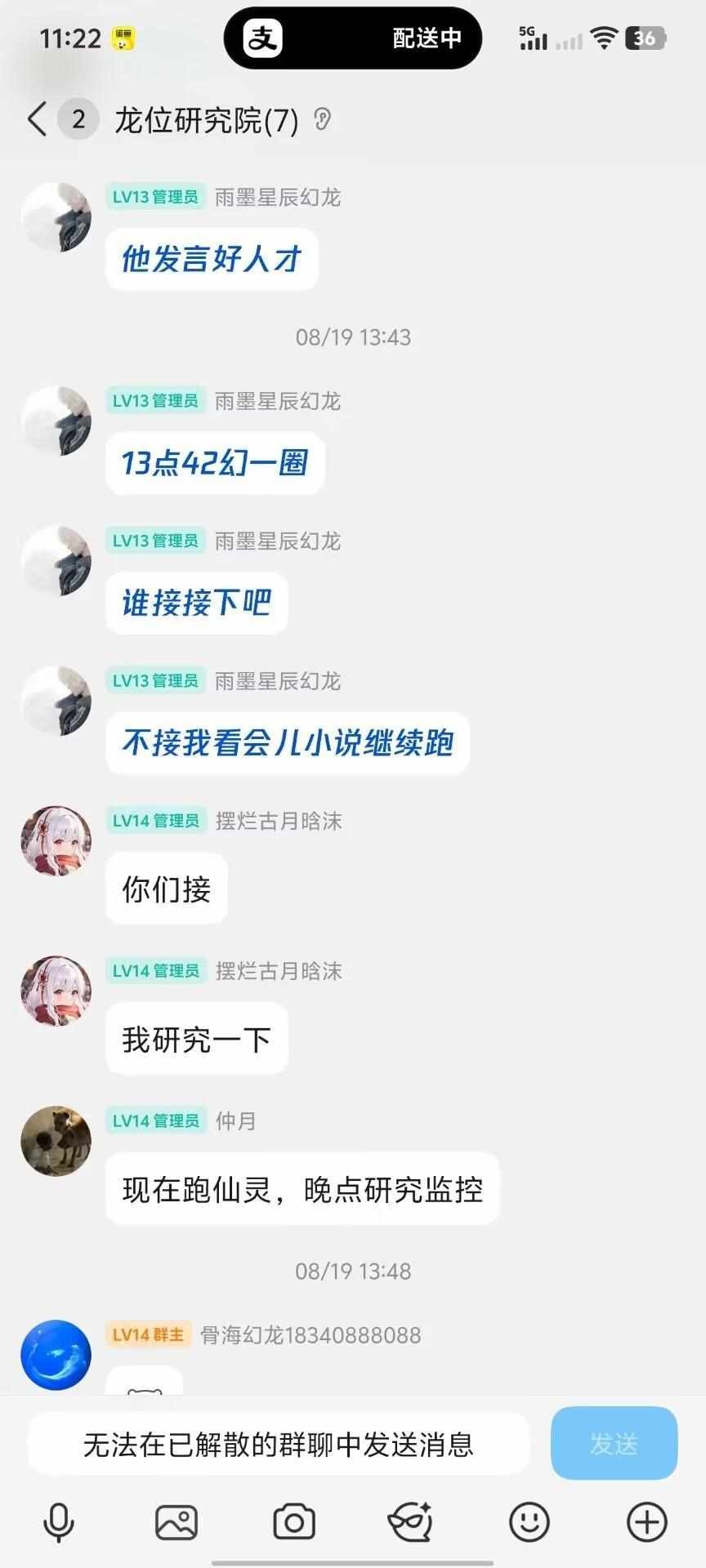Open the message input field
706x1568 pixels.
point(278,1444)
